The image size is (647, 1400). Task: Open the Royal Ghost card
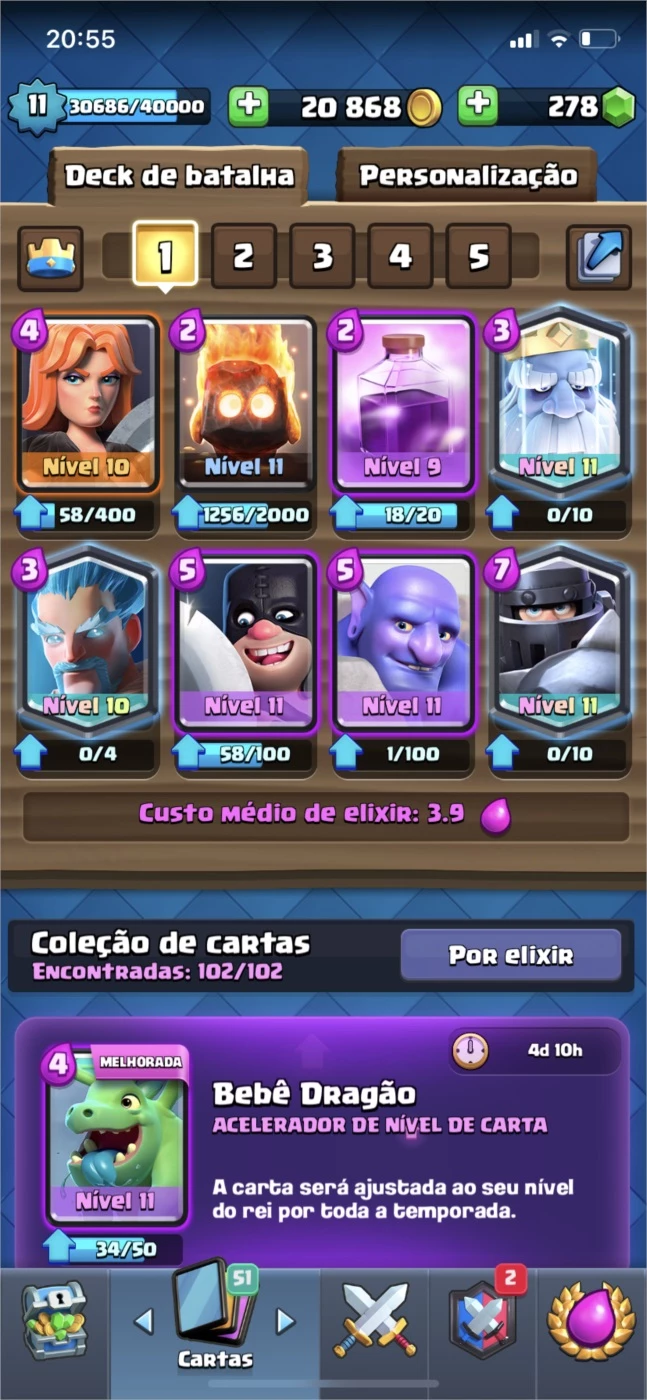[x=559, y=405]
